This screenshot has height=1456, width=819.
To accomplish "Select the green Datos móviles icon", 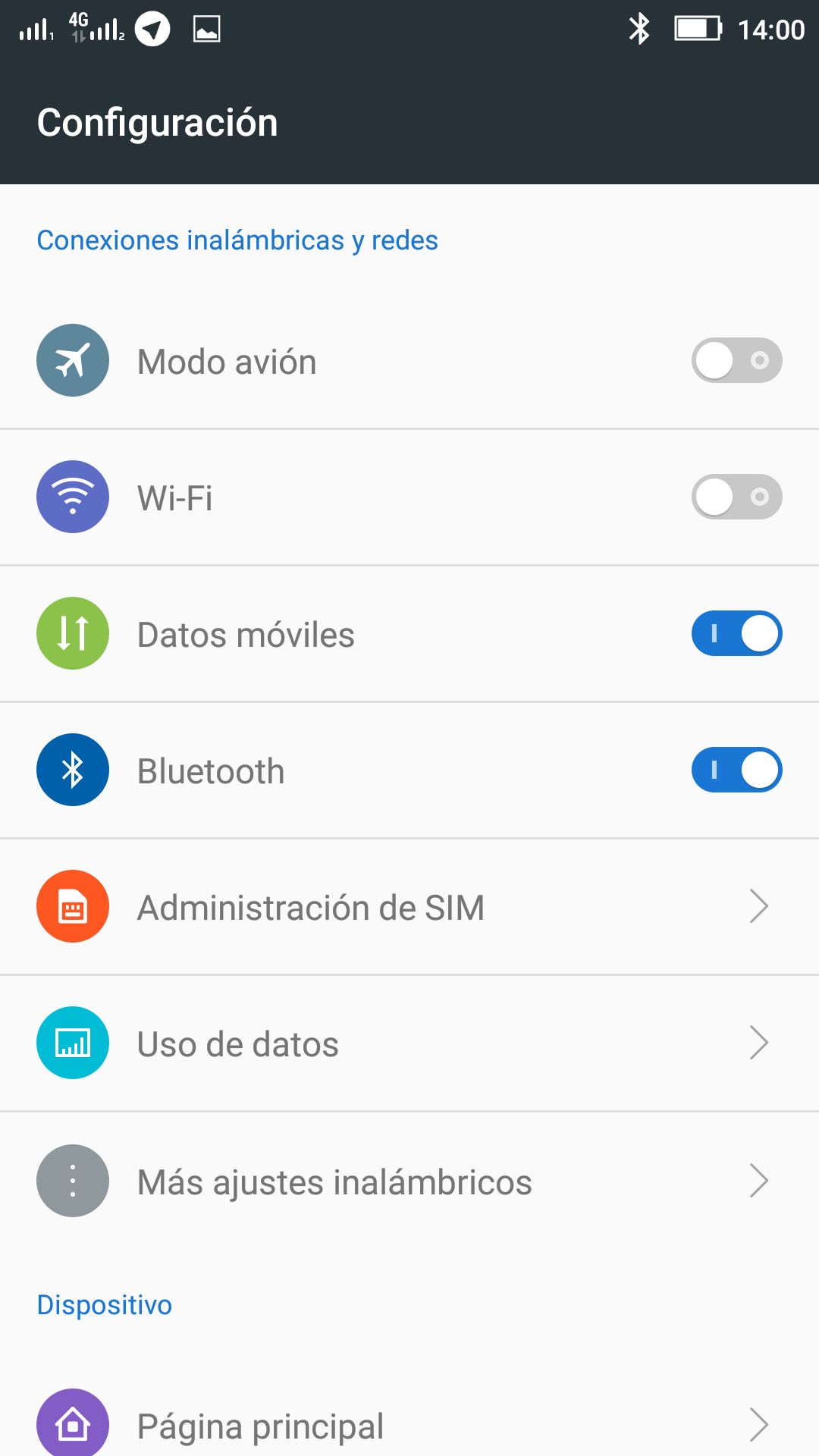I will pyautogui.click(x=72, y=632).
